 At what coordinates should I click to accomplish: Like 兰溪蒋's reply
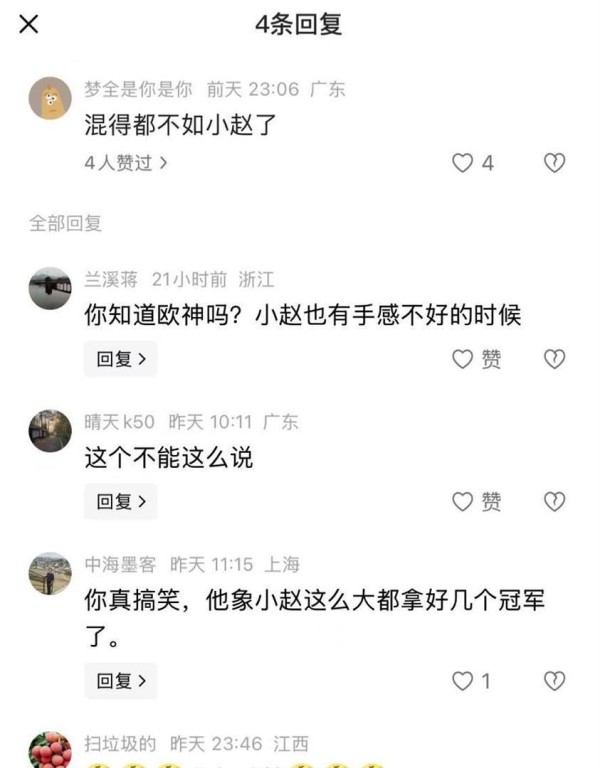point(463,359)
